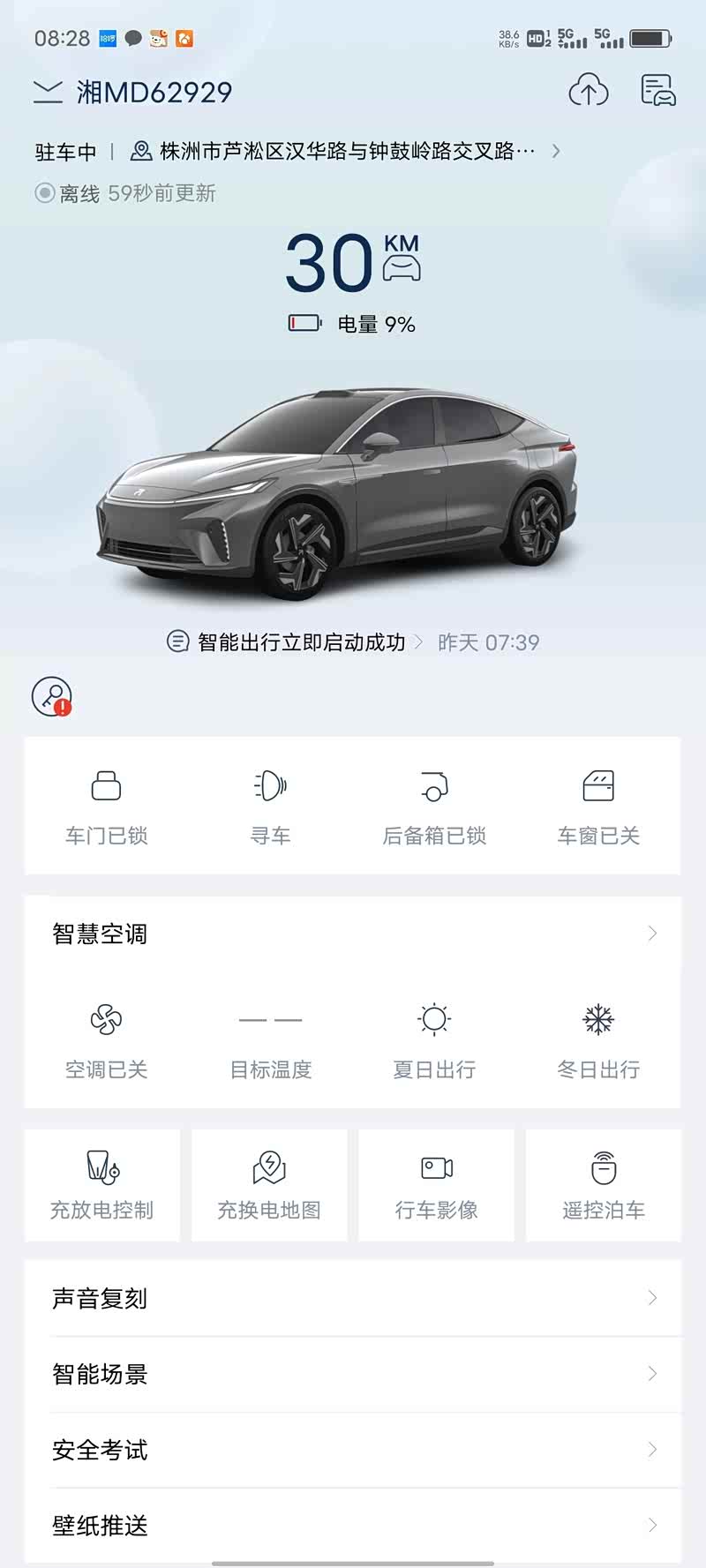Launch 遥控泊车 remote parking
The height and width of the screenshot is (1568, 706).
pos(604,1185)
